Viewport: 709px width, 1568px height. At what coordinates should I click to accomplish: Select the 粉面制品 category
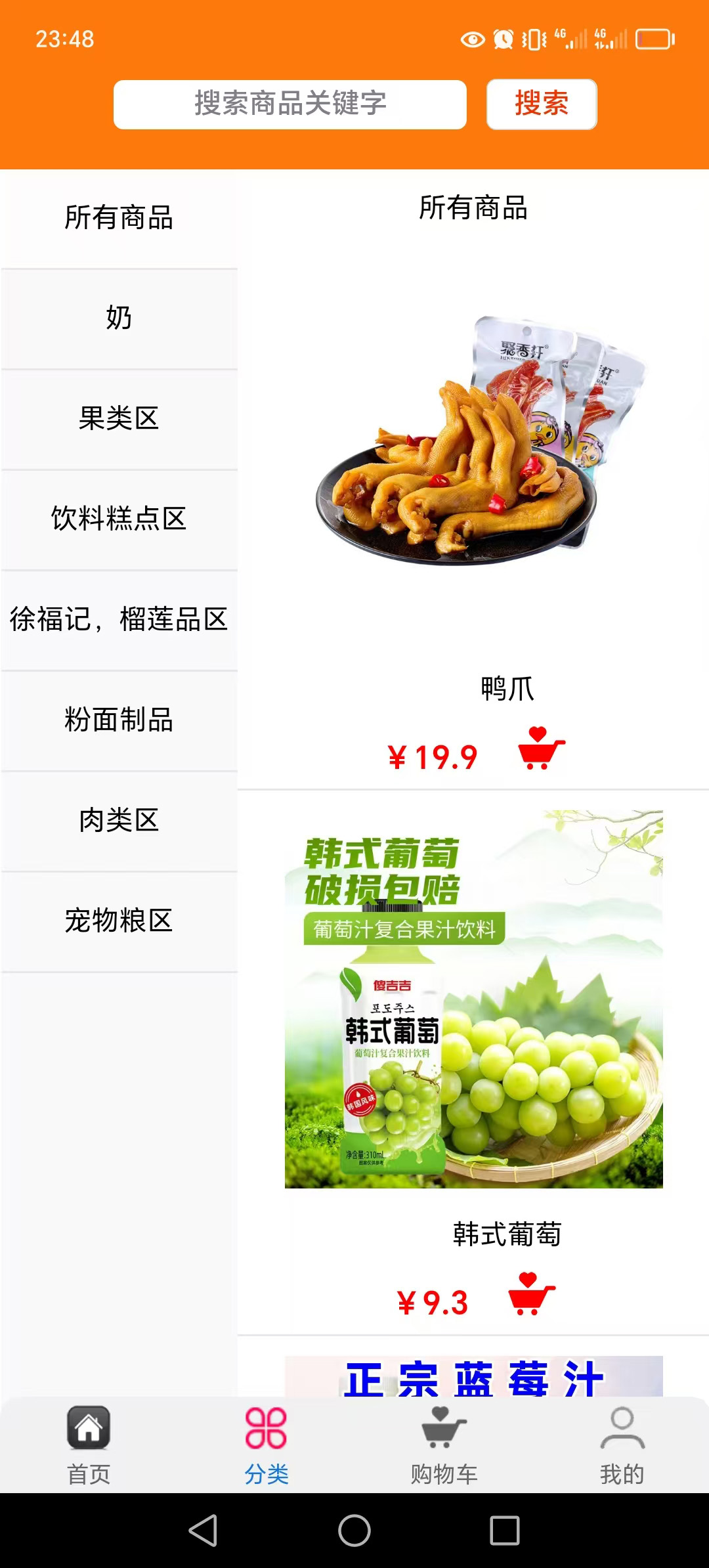119,720
